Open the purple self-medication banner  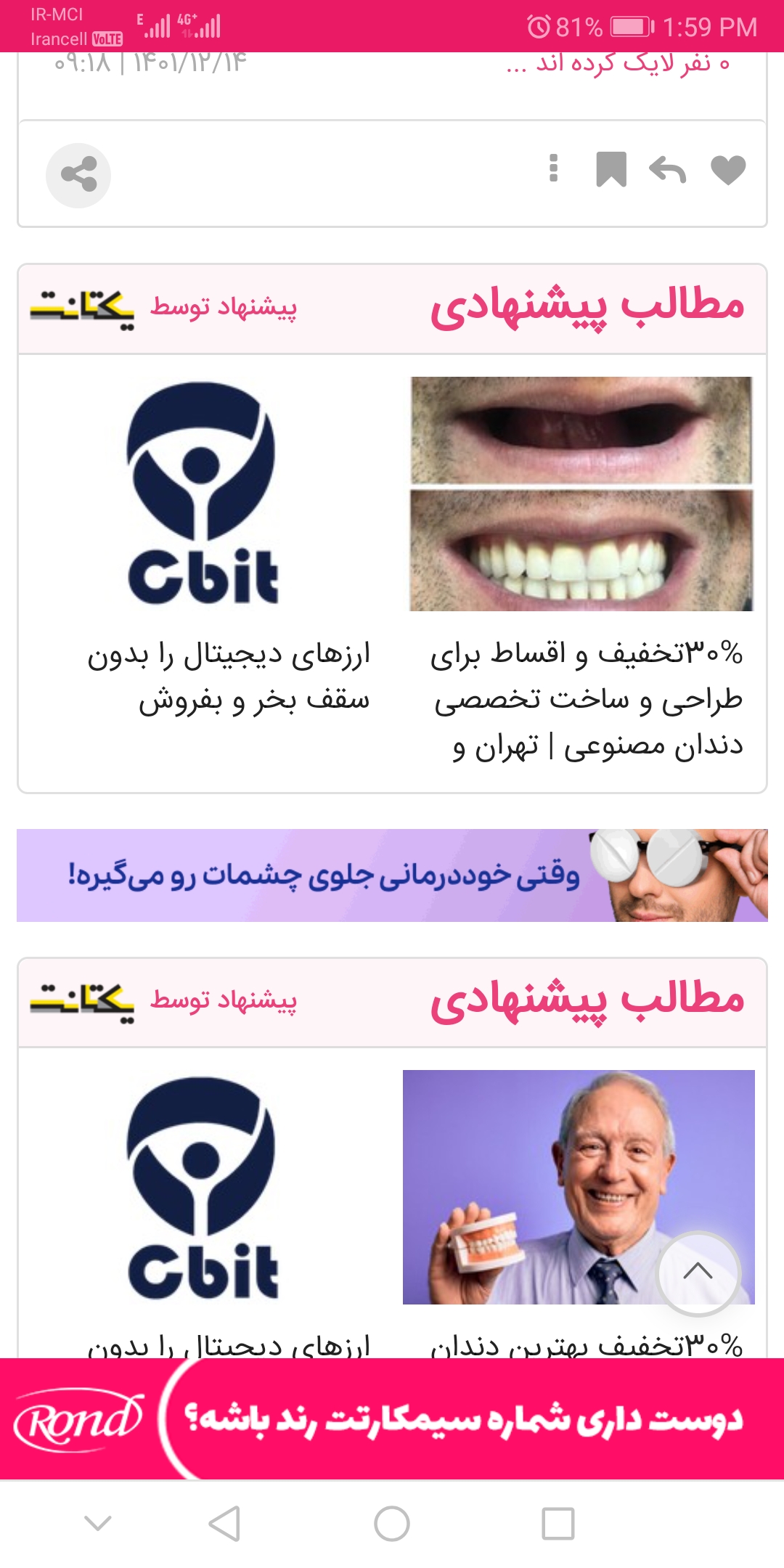coord(392,875)
